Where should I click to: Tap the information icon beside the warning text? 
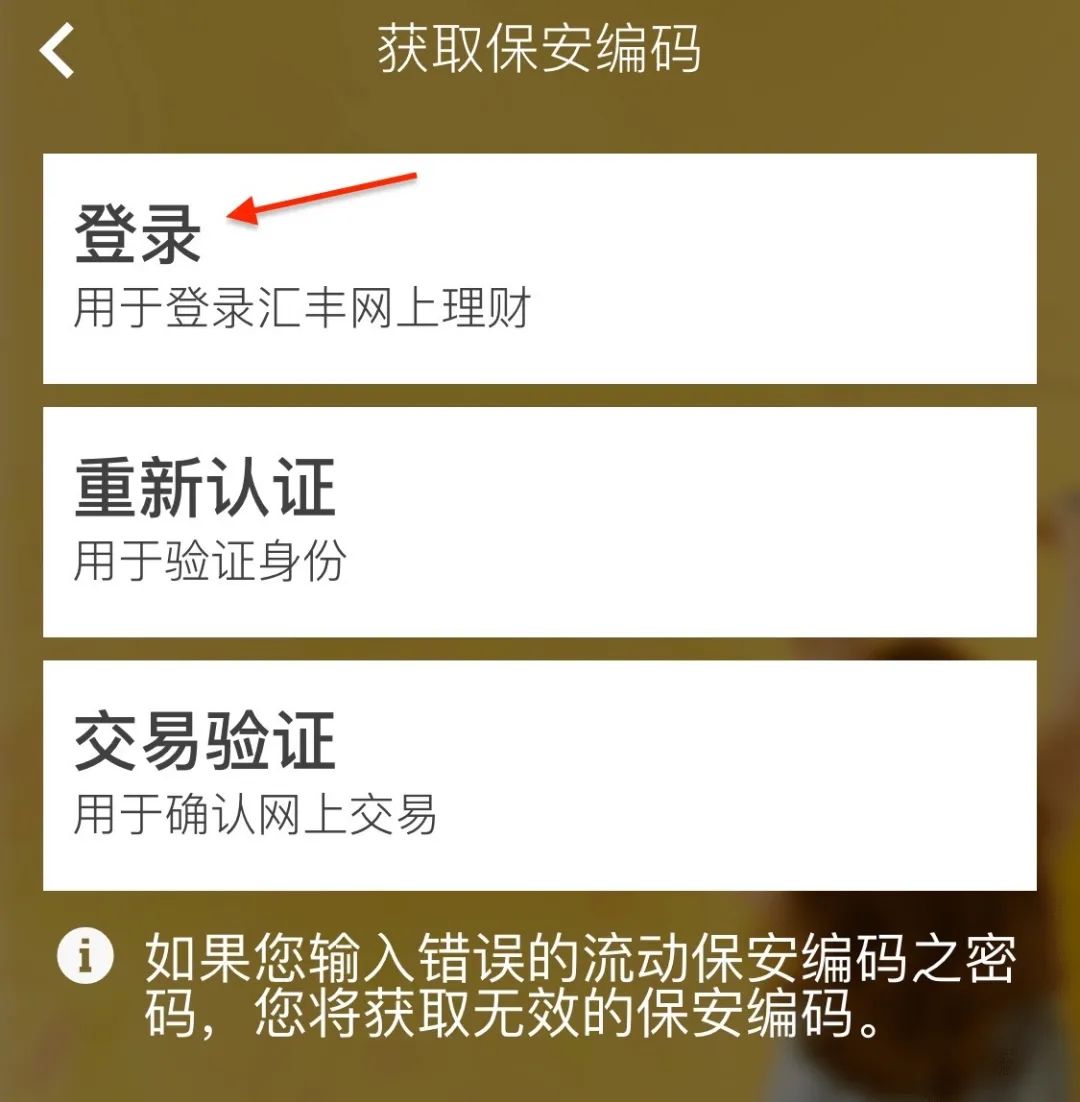(x=84, y=954)
